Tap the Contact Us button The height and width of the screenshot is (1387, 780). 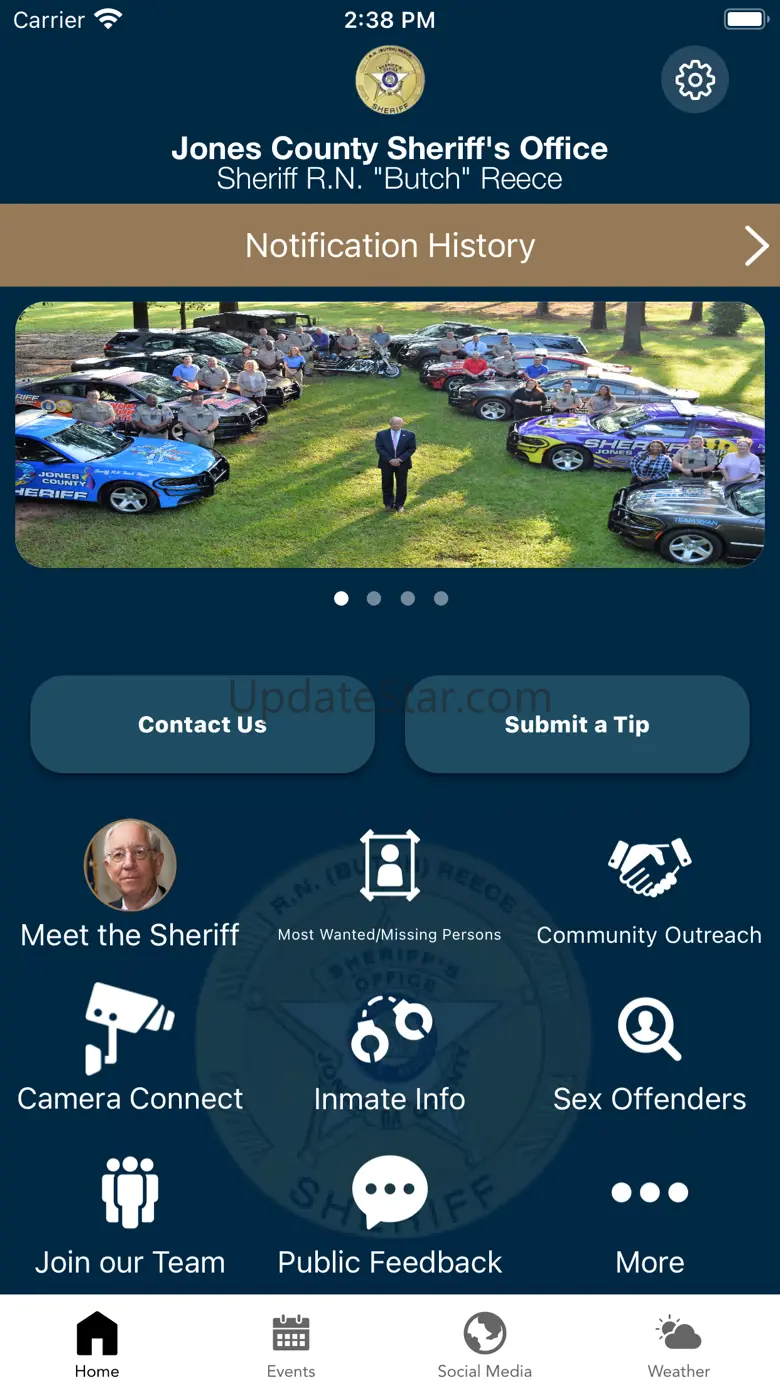[202, 725]
